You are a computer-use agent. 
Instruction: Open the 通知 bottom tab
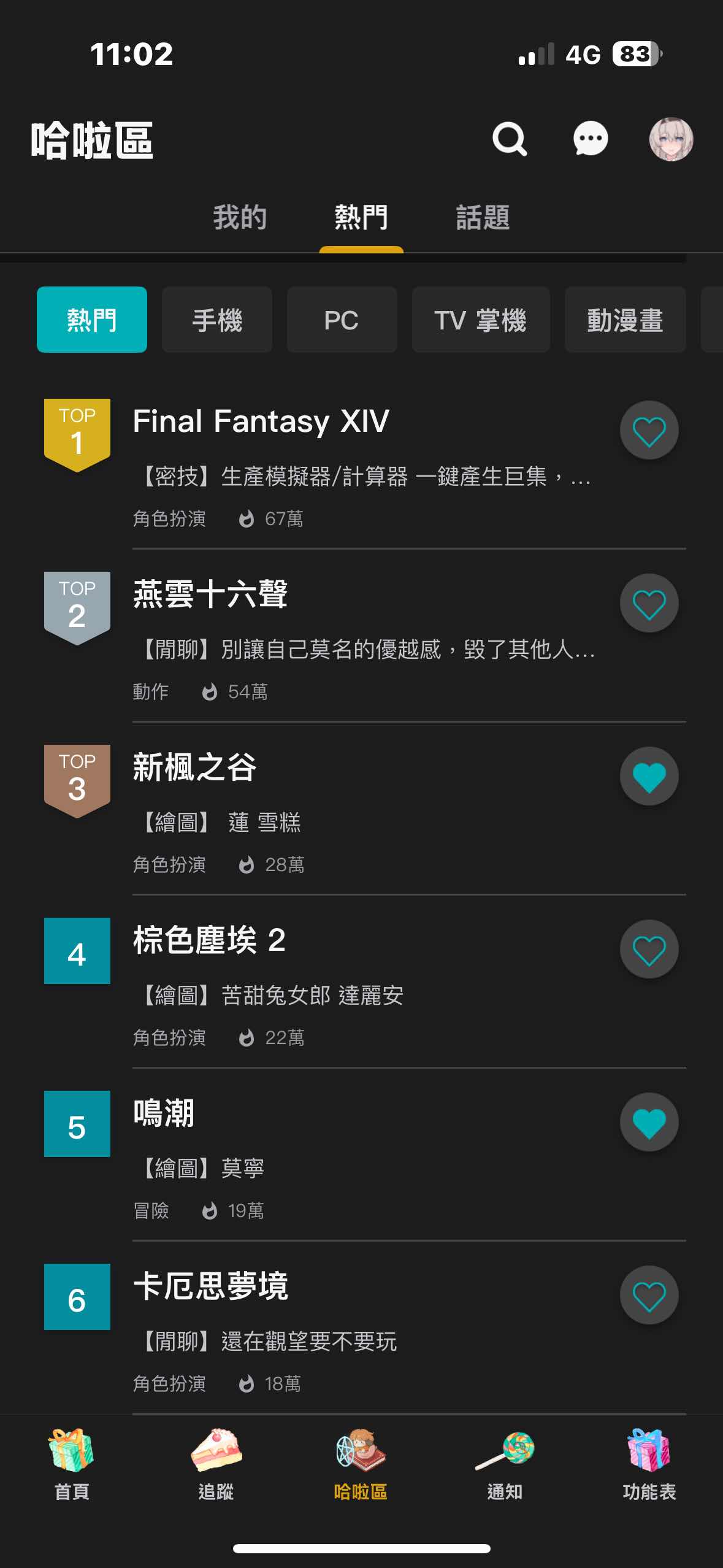(x=505, y=1465)
